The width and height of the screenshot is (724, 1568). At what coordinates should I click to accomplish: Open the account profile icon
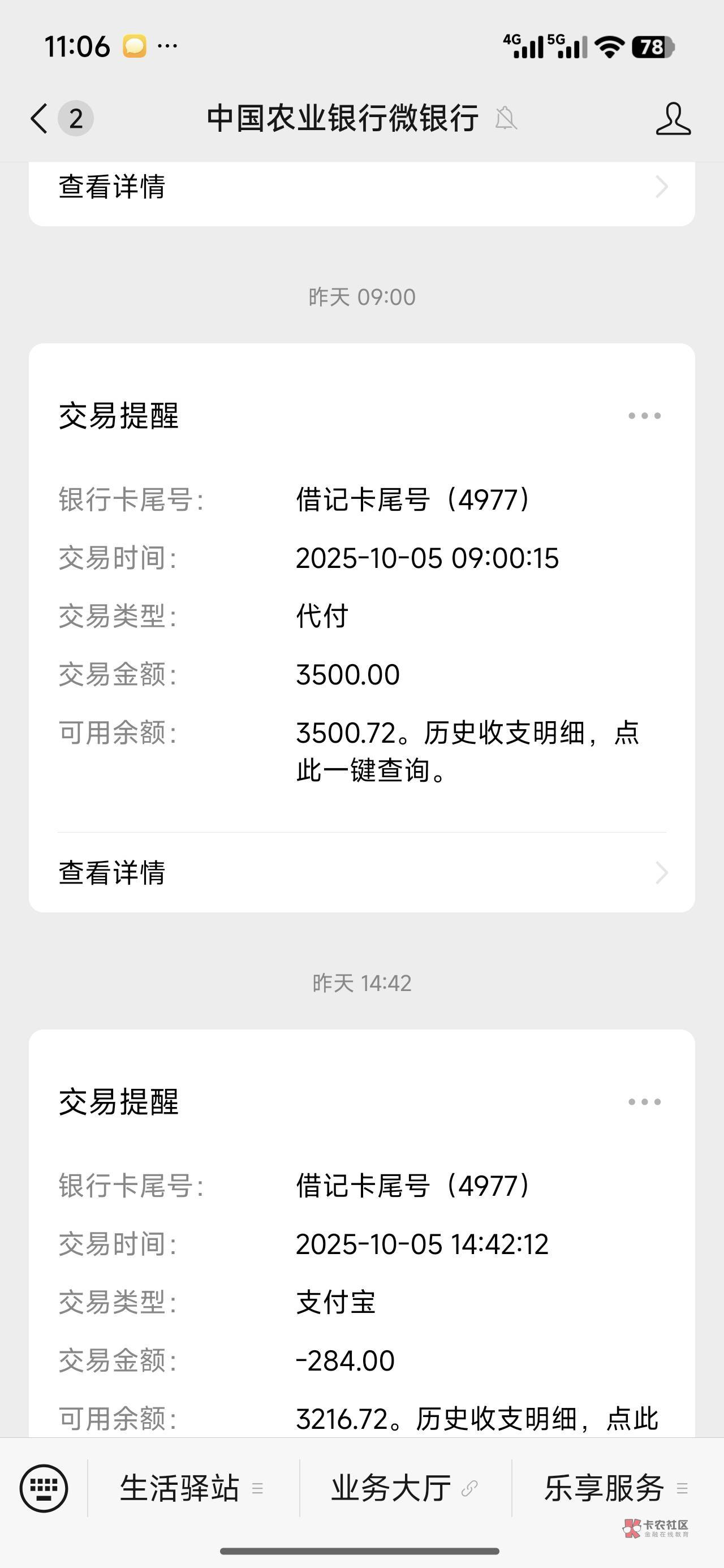[x=673, y=118]
